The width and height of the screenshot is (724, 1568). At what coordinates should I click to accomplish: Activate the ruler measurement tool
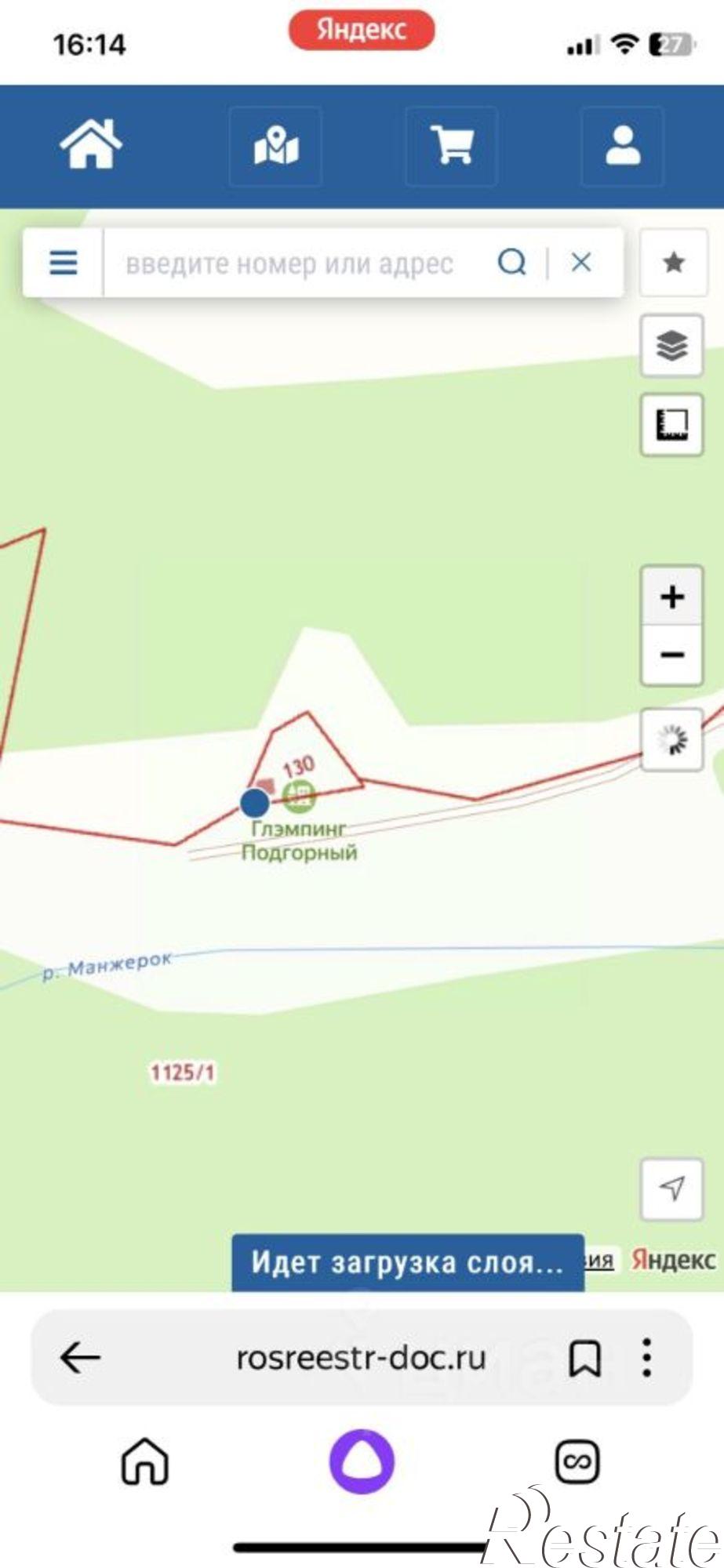coord(672,426)
